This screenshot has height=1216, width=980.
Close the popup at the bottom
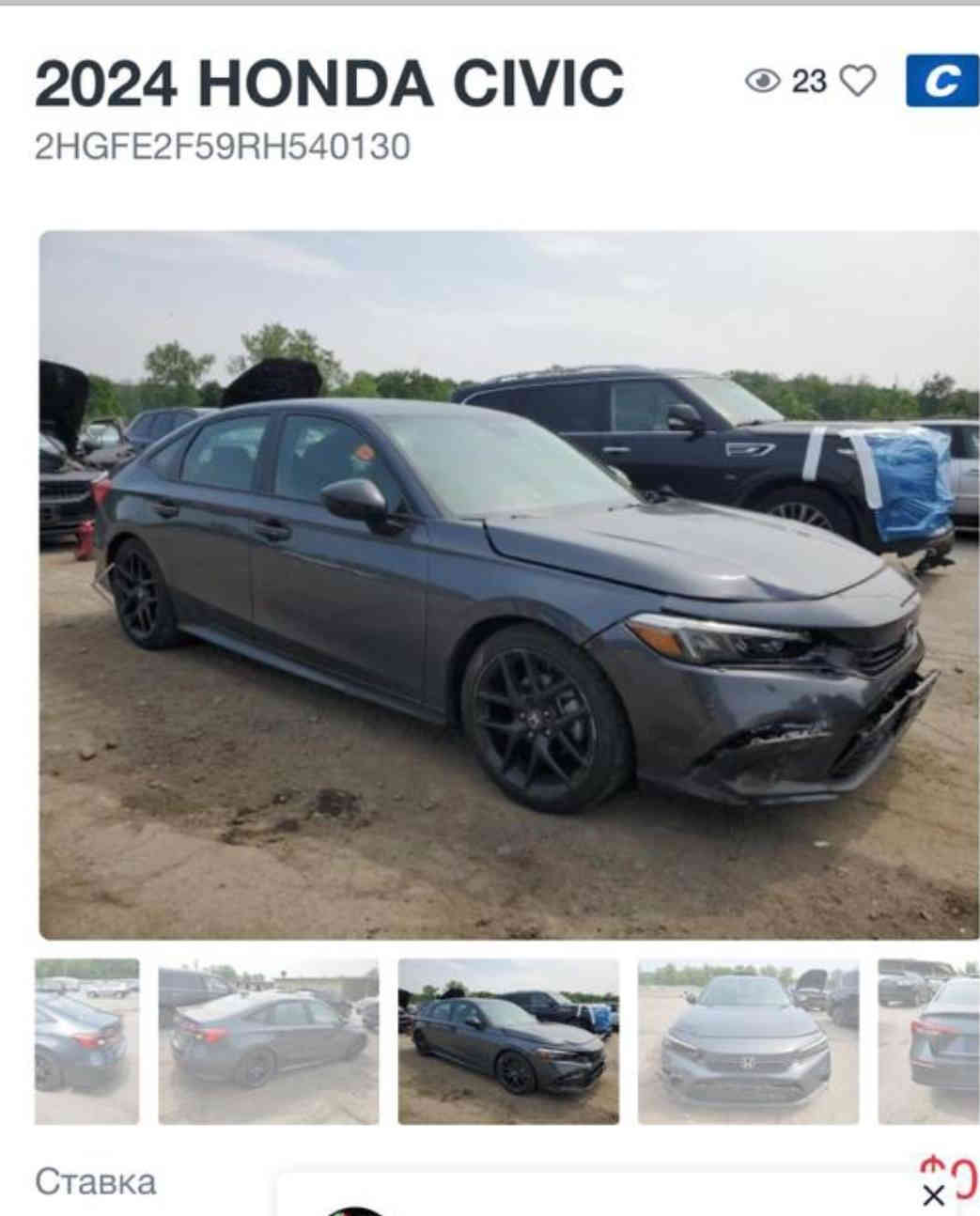point(933,1195)
